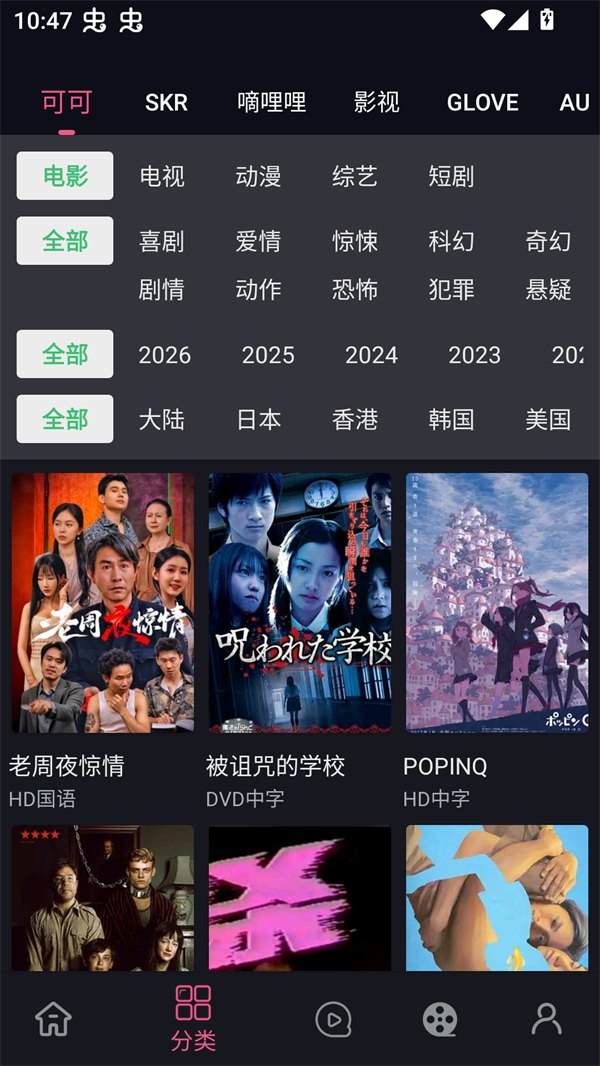Open the 嘀哩哩 source tab
Image resolution: width=600 pixels, height=1066 pixels.
pos(271,102)
